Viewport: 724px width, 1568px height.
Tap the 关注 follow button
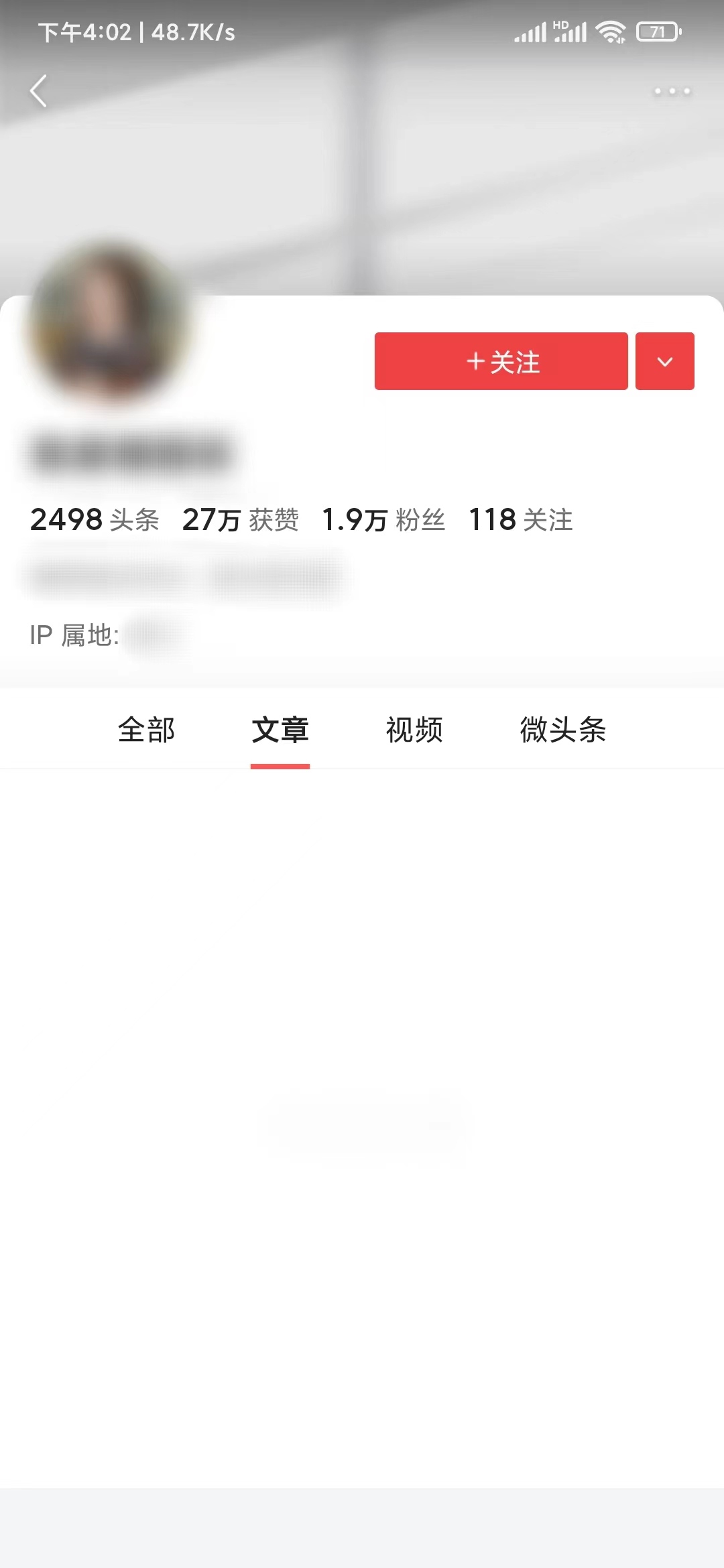[501, 361]
